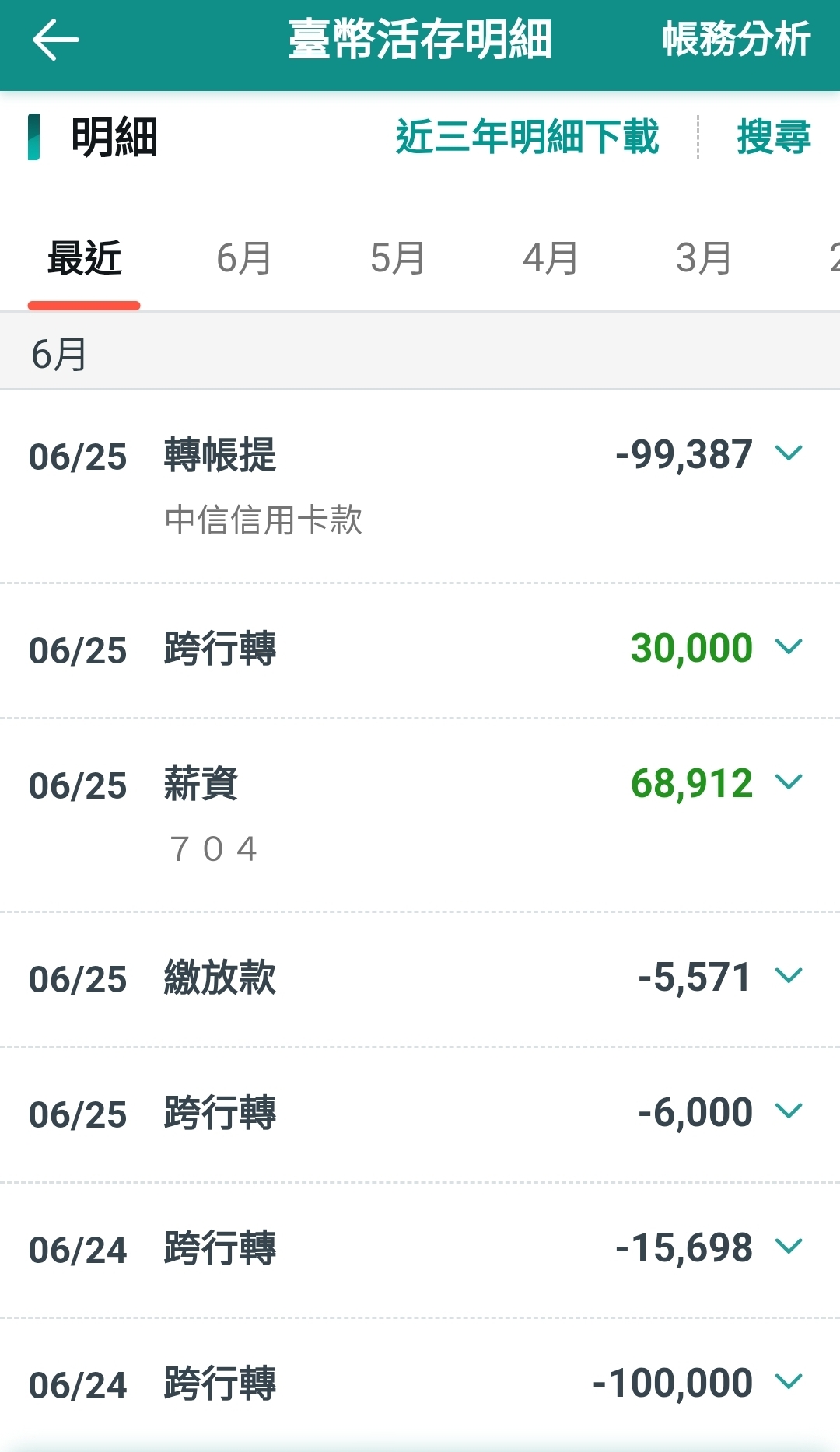
Task: Switch to the 6月 tab
Action: pyautogui.click(x=244, y=258)
